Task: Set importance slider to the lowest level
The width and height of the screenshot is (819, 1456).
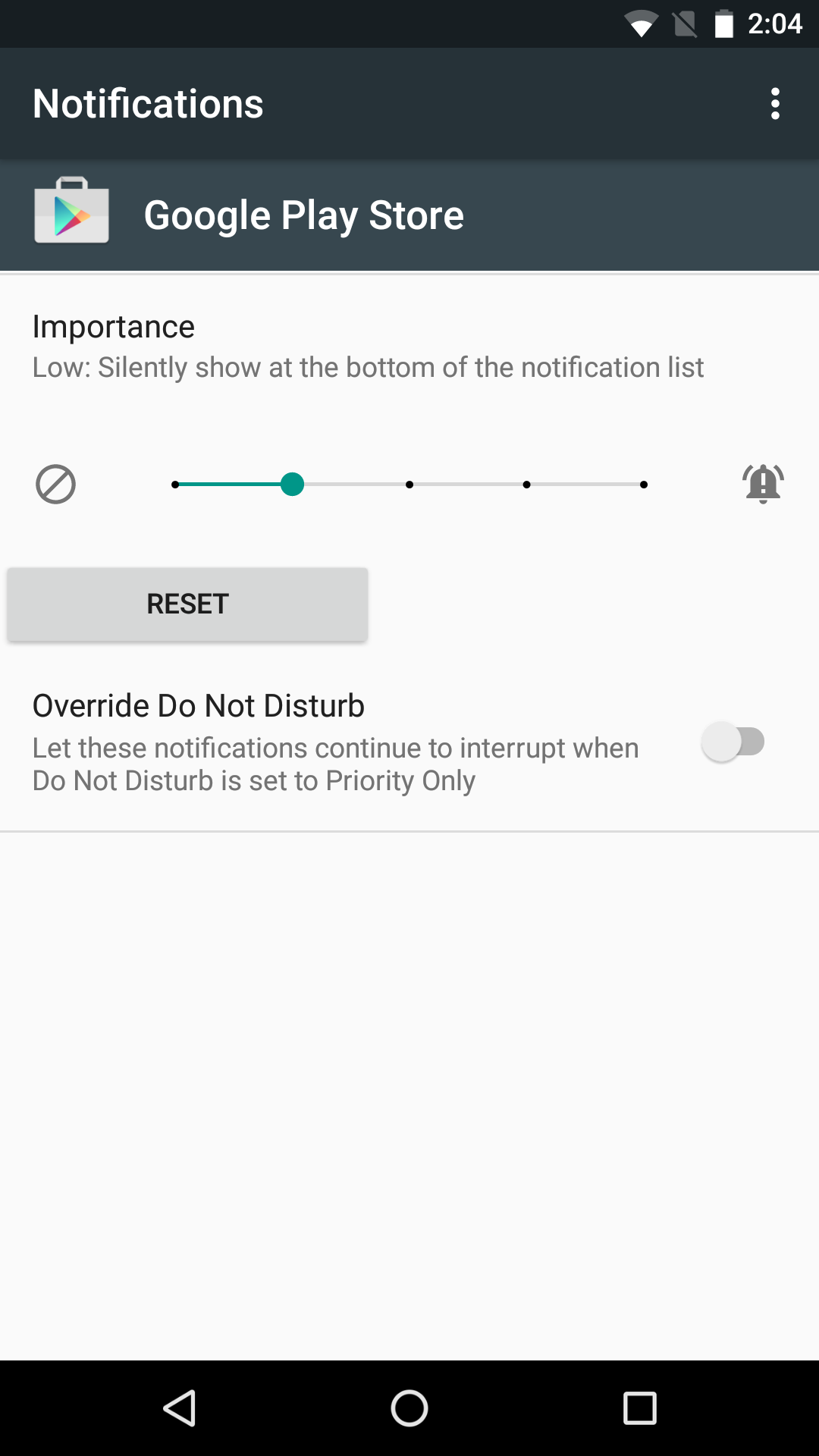Action: (x=175, y=485)
